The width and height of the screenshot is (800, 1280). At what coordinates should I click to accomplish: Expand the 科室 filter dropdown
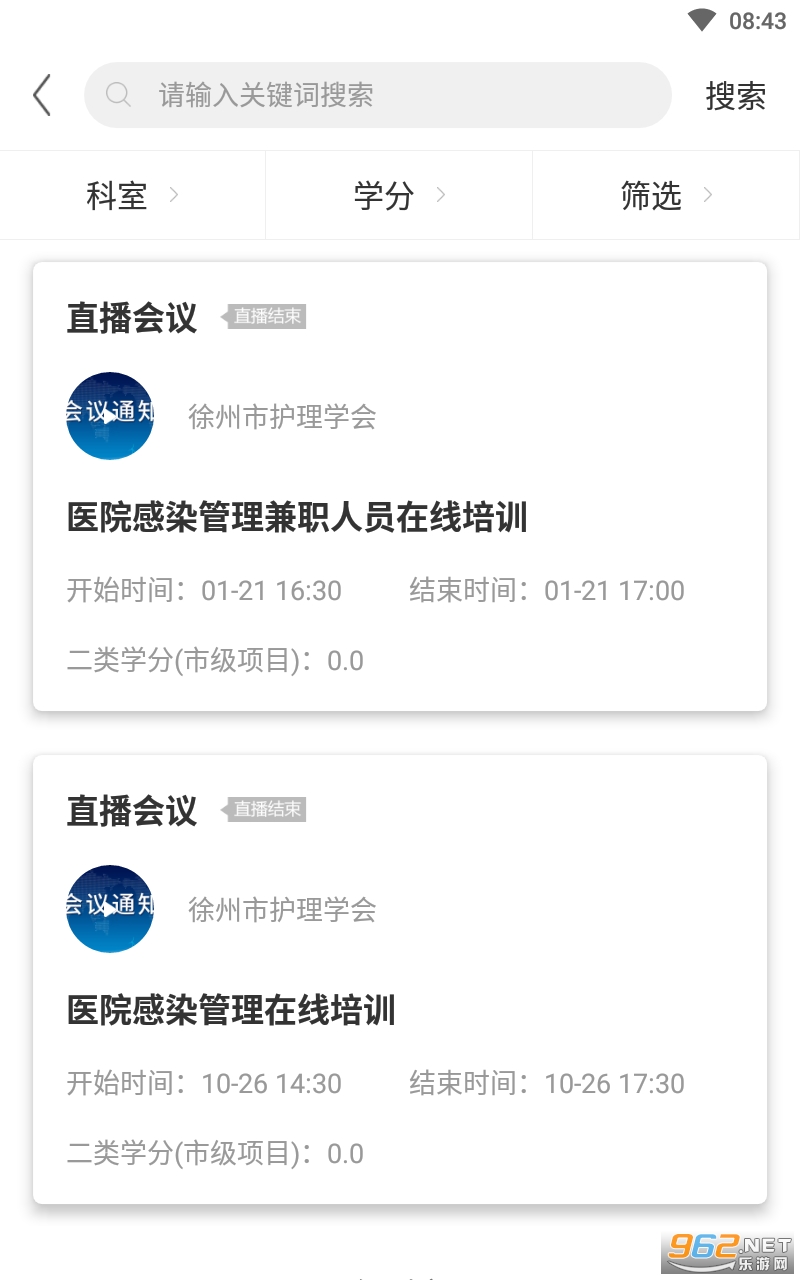(x=132, y=196)
